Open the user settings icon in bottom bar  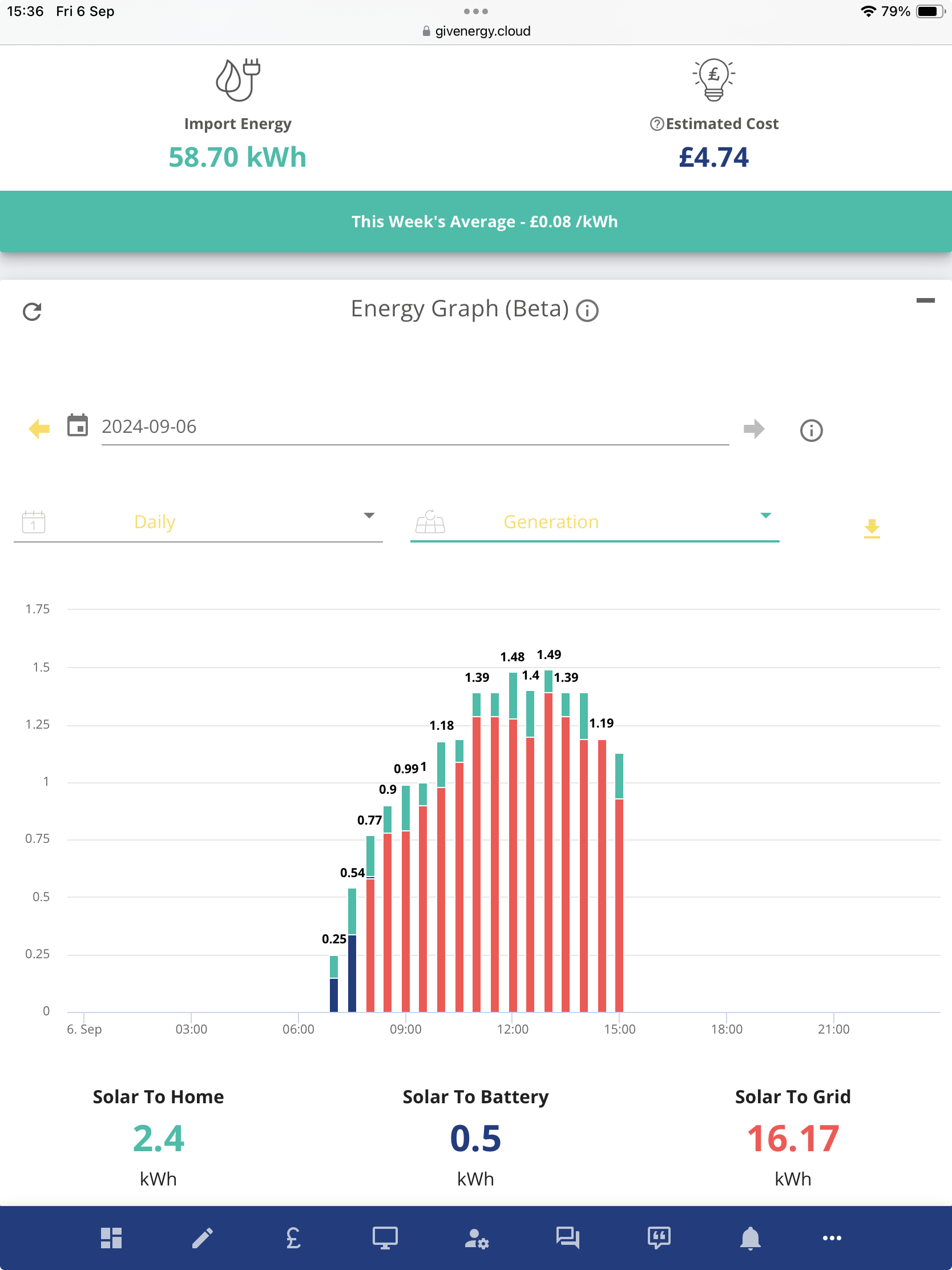477,1239
